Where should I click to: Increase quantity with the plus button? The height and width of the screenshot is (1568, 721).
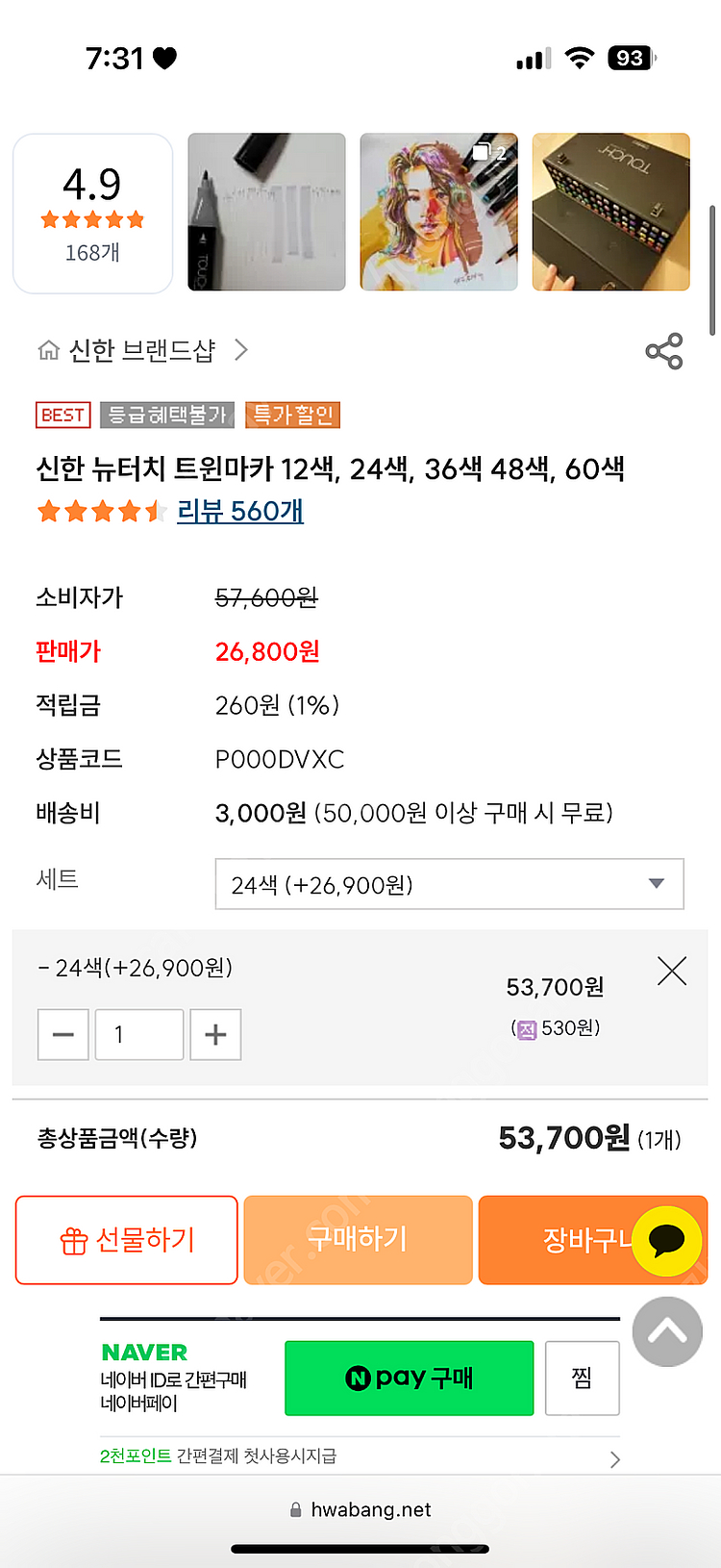pos(215,1034)
